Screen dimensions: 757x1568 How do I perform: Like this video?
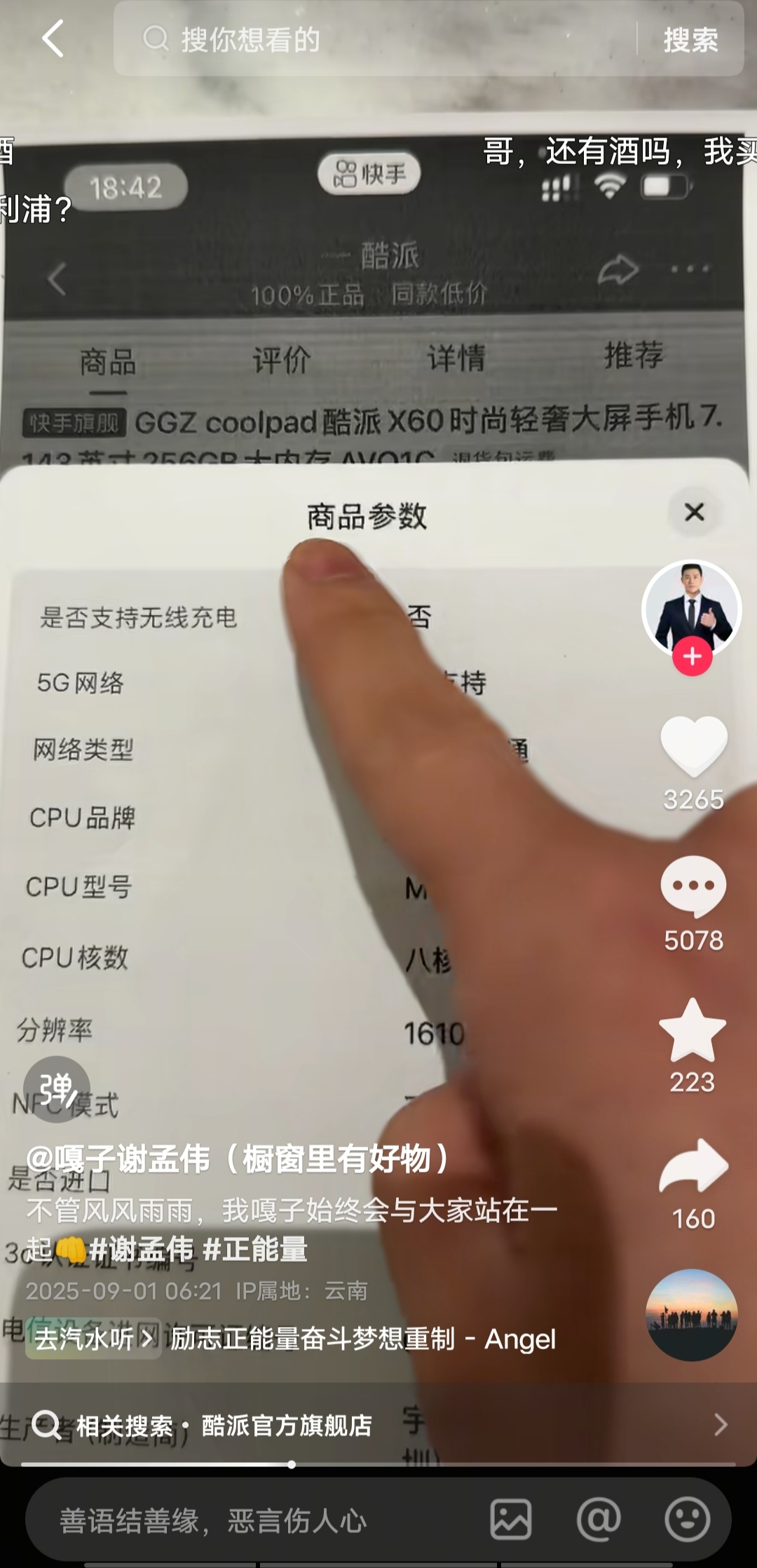(x=693, y=746)
